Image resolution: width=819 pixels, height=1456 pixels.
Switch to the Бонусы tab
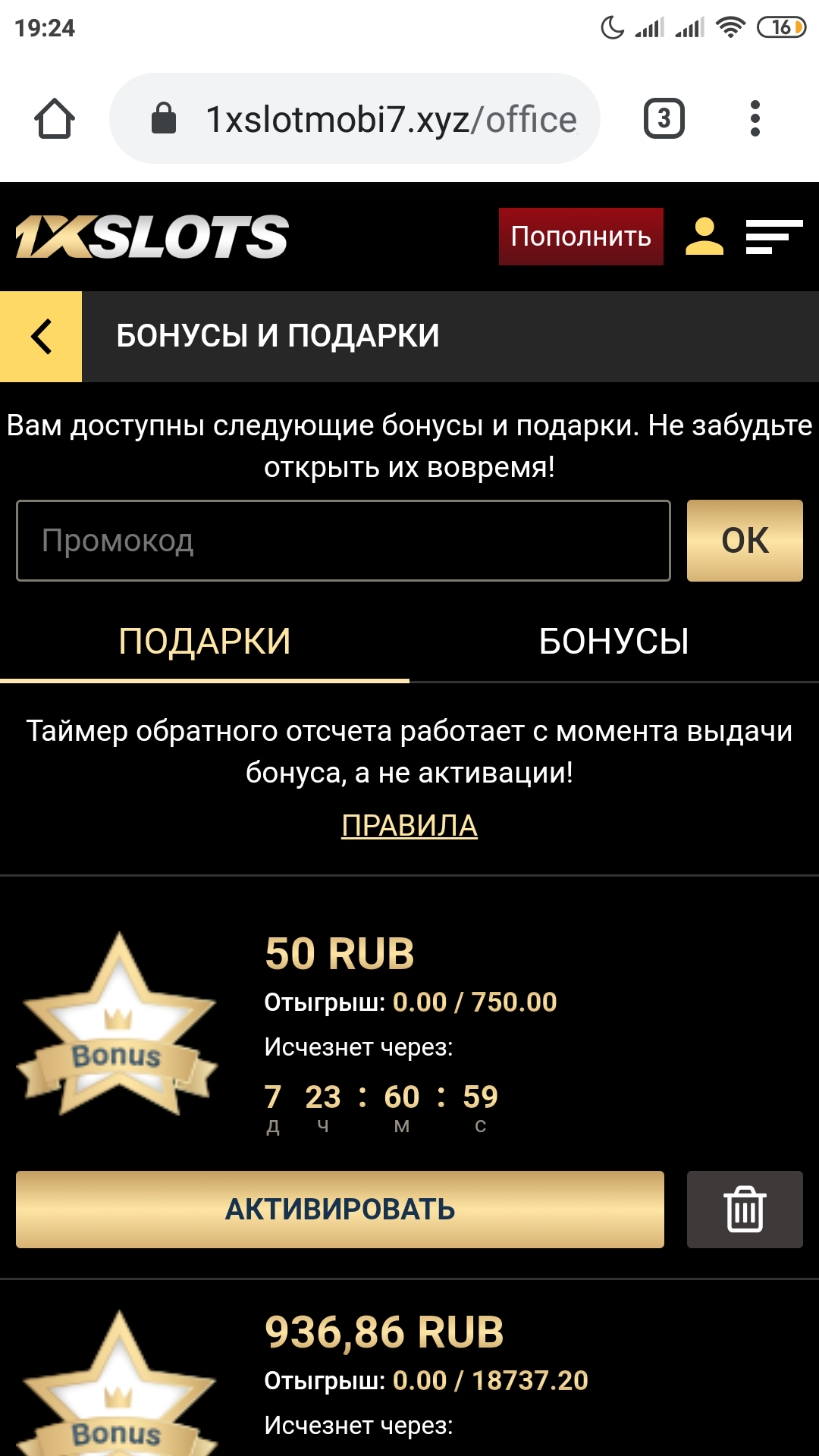coord(614,642)
